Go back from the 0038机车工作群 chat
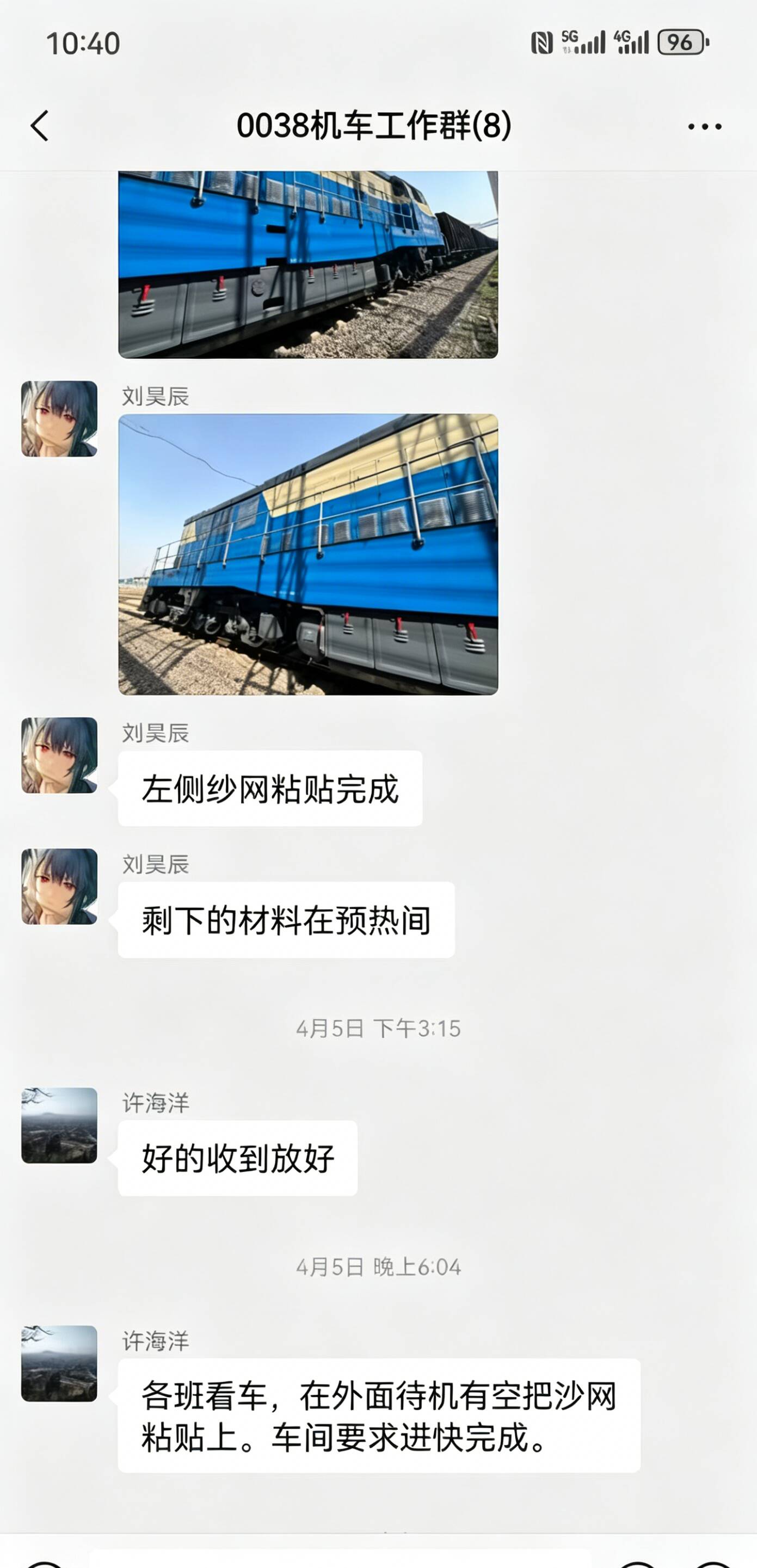The width and height of the screenshot is (757, 1568). (40, 126)
